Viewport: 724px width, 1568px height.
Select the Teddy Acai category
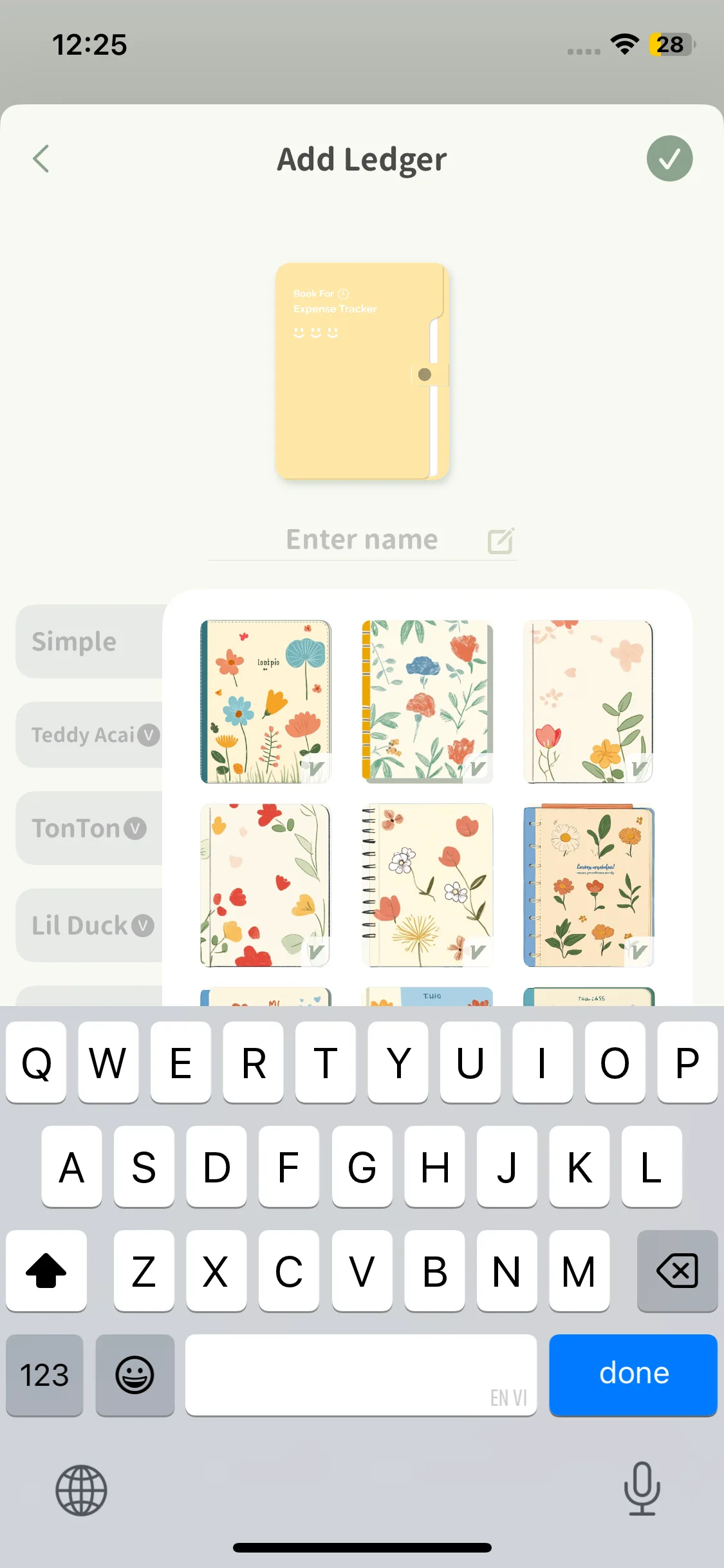point(89,734)
